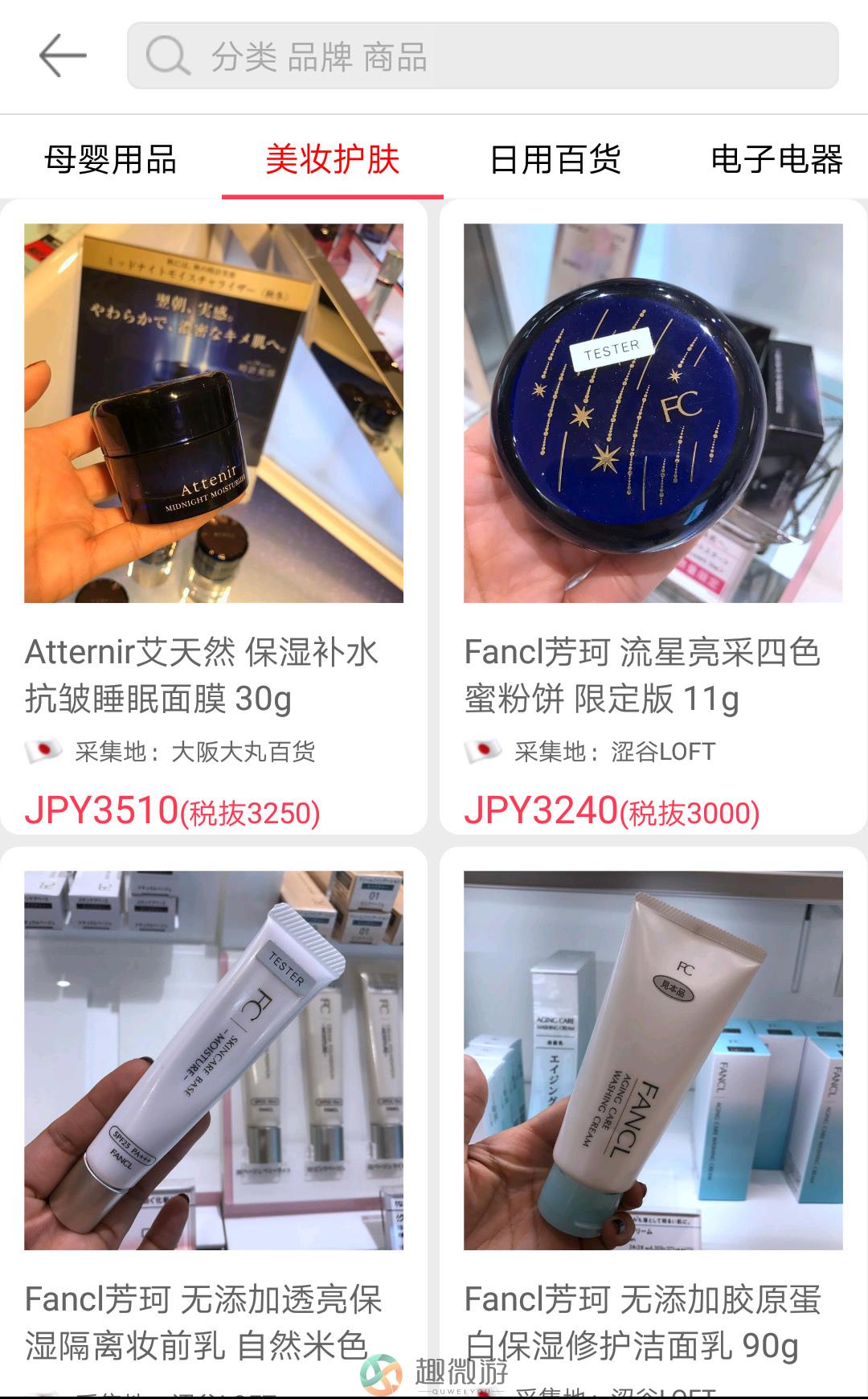This screenshot has height=1399, width=868.
Task: Open the Fancl芳珂 流星亮采四色蜜粉饼 card
Action: click(653, 515)
